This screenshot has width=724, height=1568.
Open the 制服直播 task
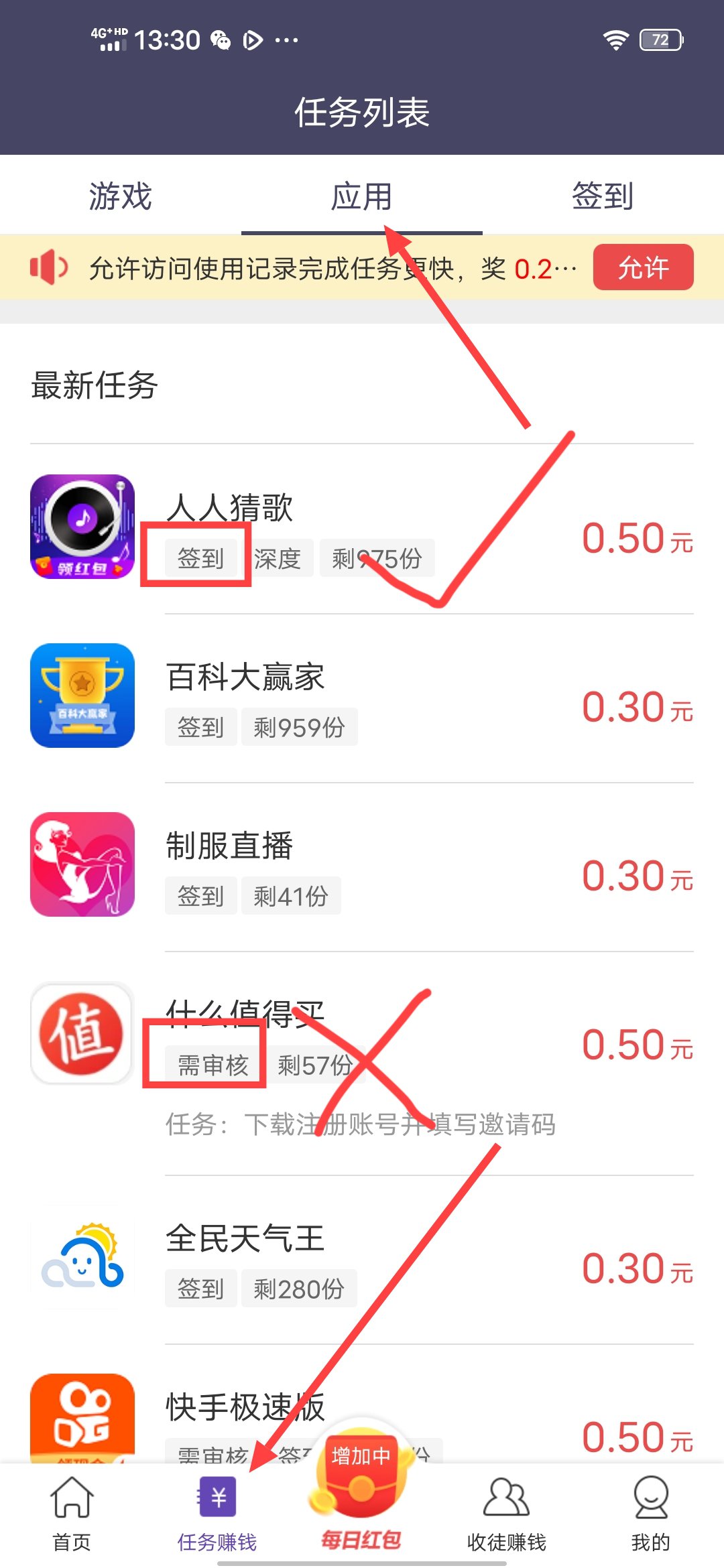point(362,866)
